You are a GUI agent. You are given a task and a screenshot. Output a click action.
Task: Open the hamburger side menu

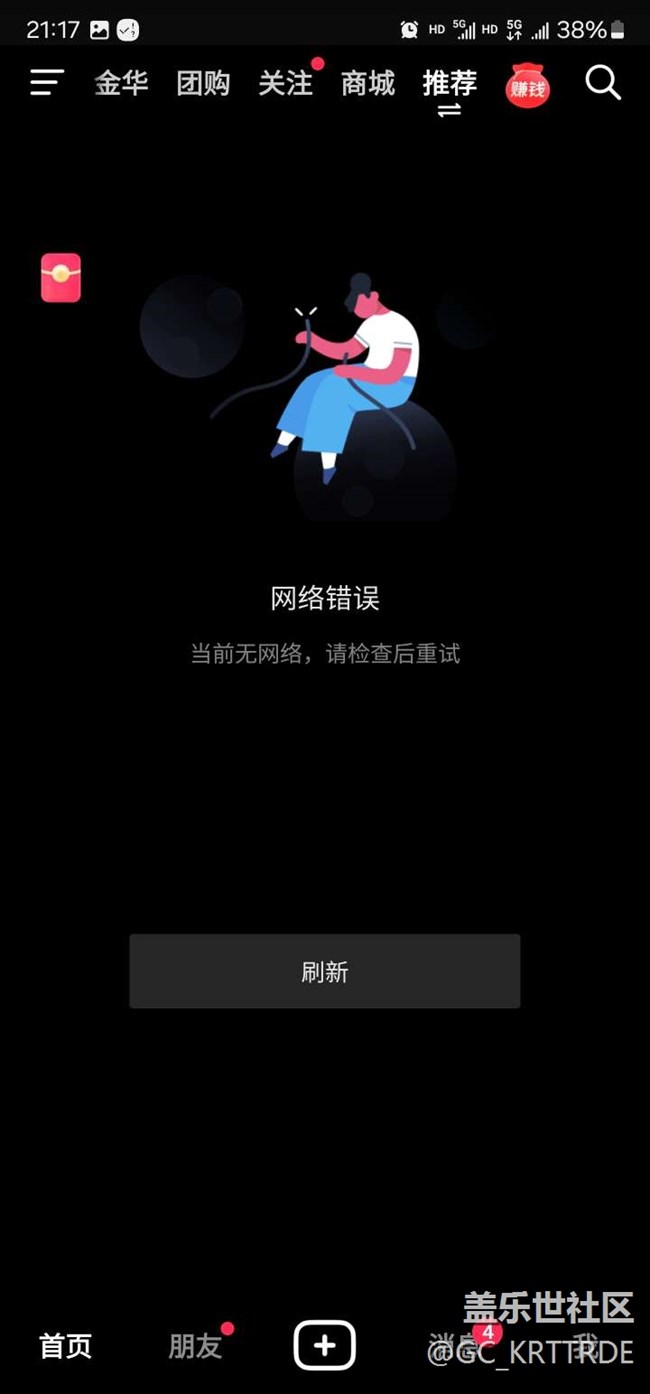(47, 83)
